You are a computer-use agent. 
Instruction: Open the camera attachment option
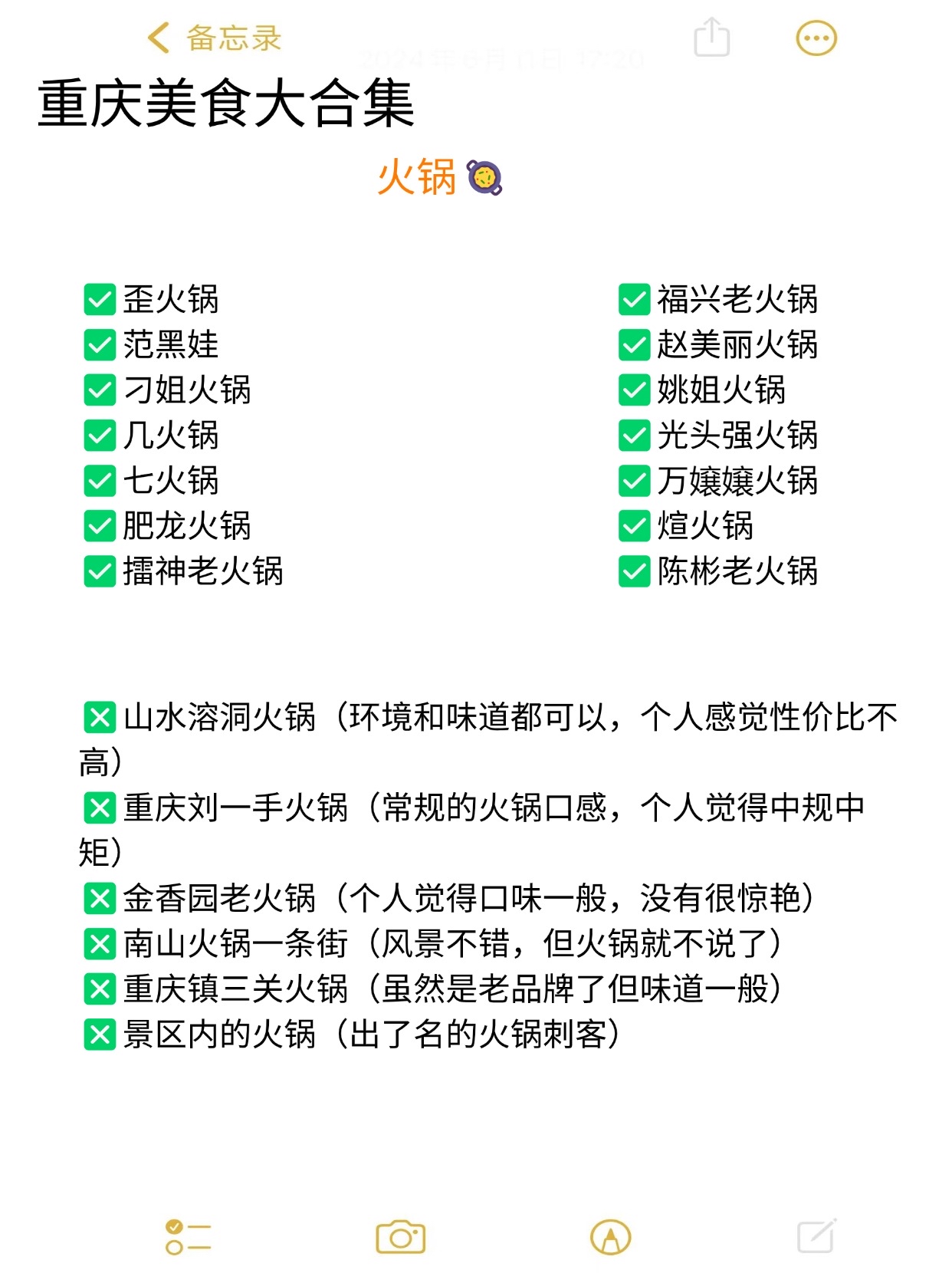pos(400,1237)
